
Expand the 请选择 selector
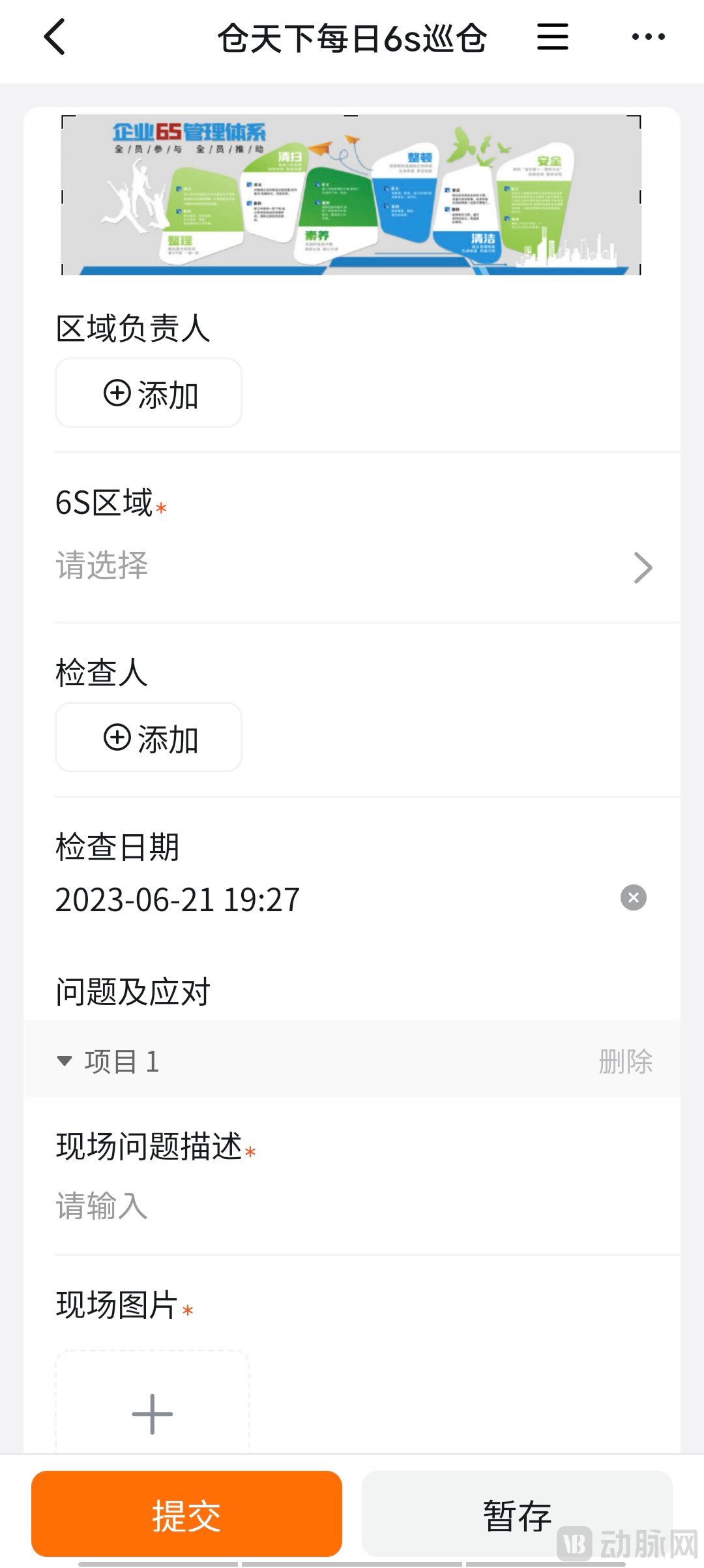pyautogui.click(x=102, y=567)
